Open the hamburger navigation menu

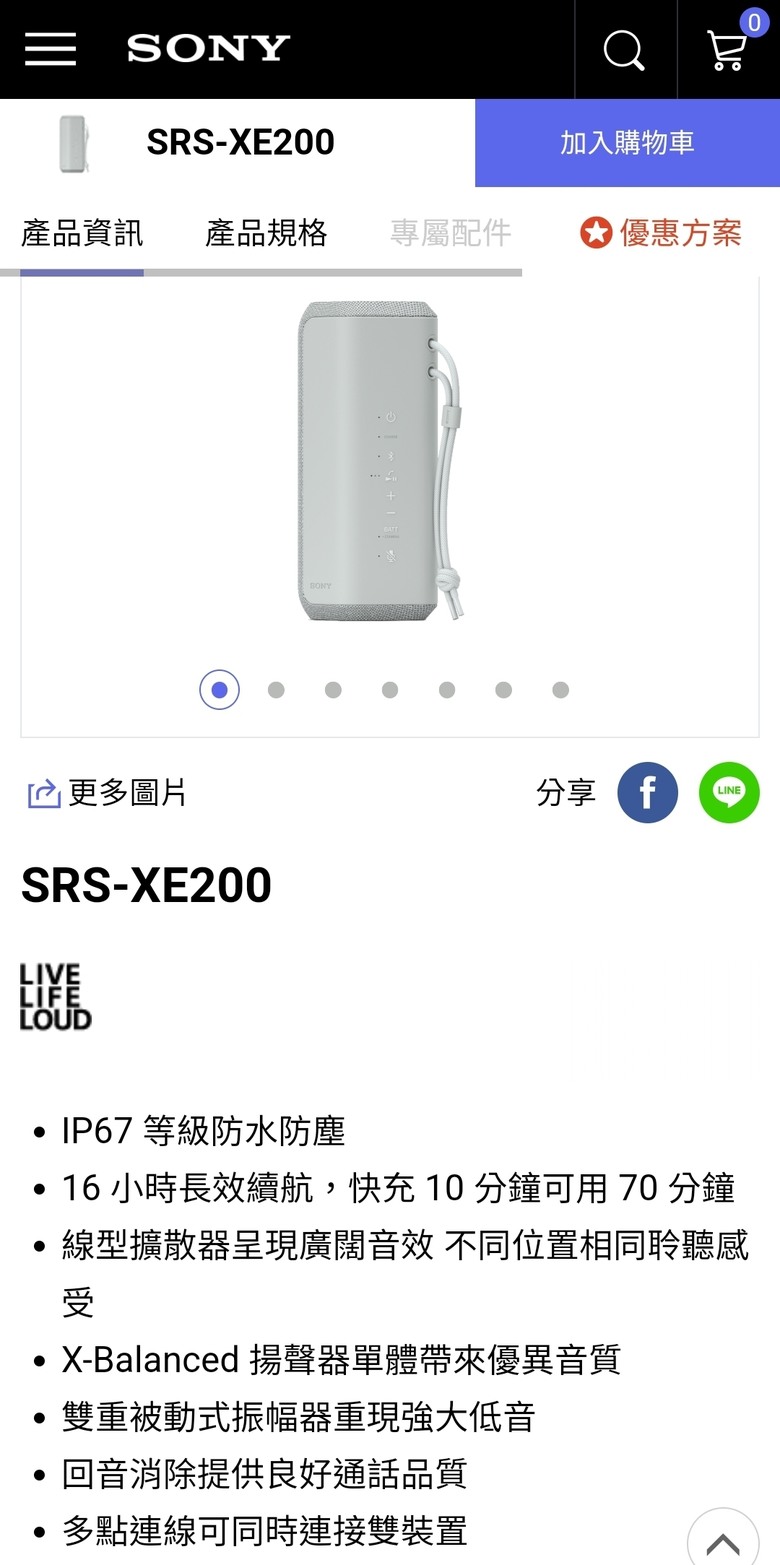(x=51, y=49)
